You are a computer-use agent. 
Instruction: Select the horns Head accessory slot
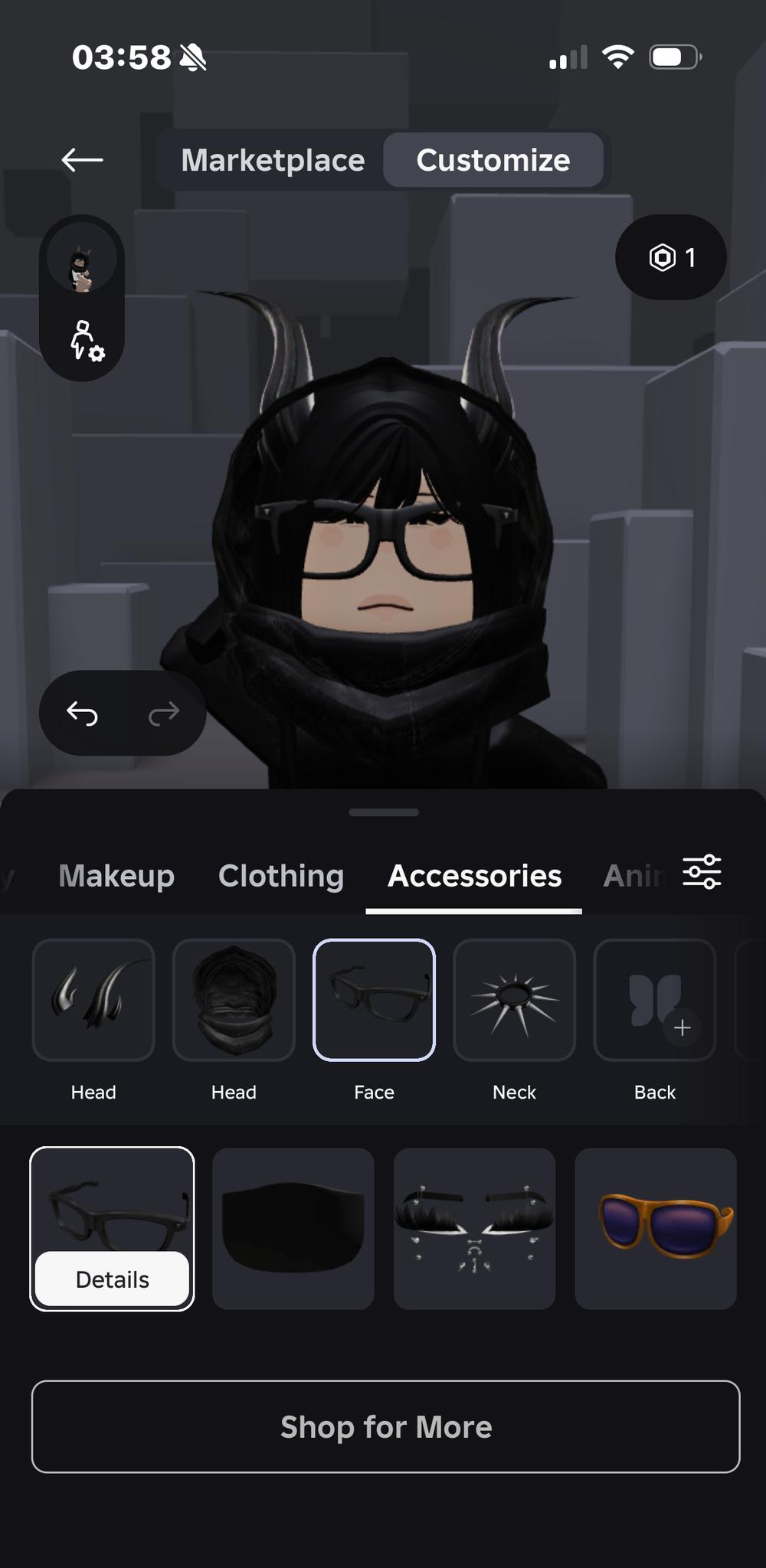(93, 1000)
